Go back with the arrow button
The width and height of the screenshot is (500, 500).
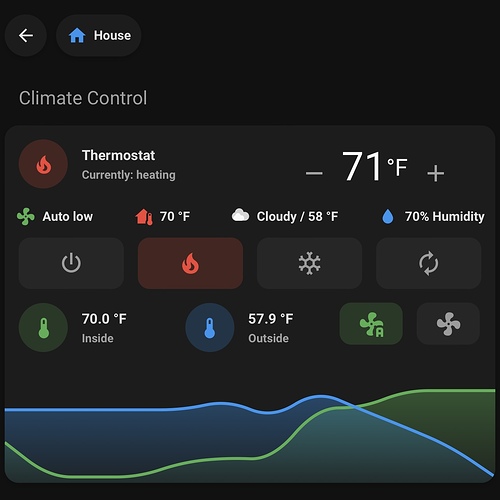[26, 35]
